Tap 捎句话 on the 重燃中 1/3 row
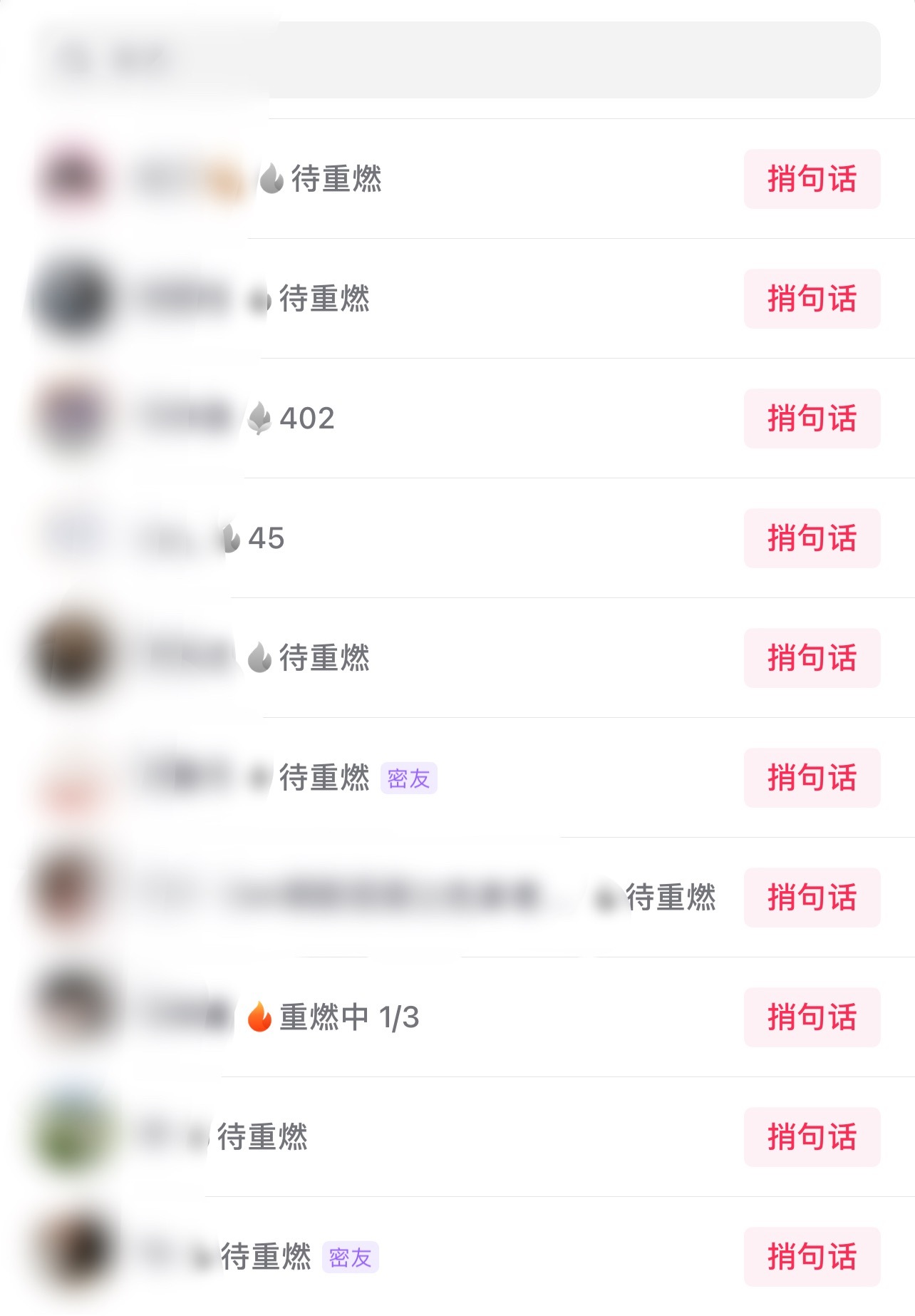The image size is (915, 1316). [x=811, y=1018]
